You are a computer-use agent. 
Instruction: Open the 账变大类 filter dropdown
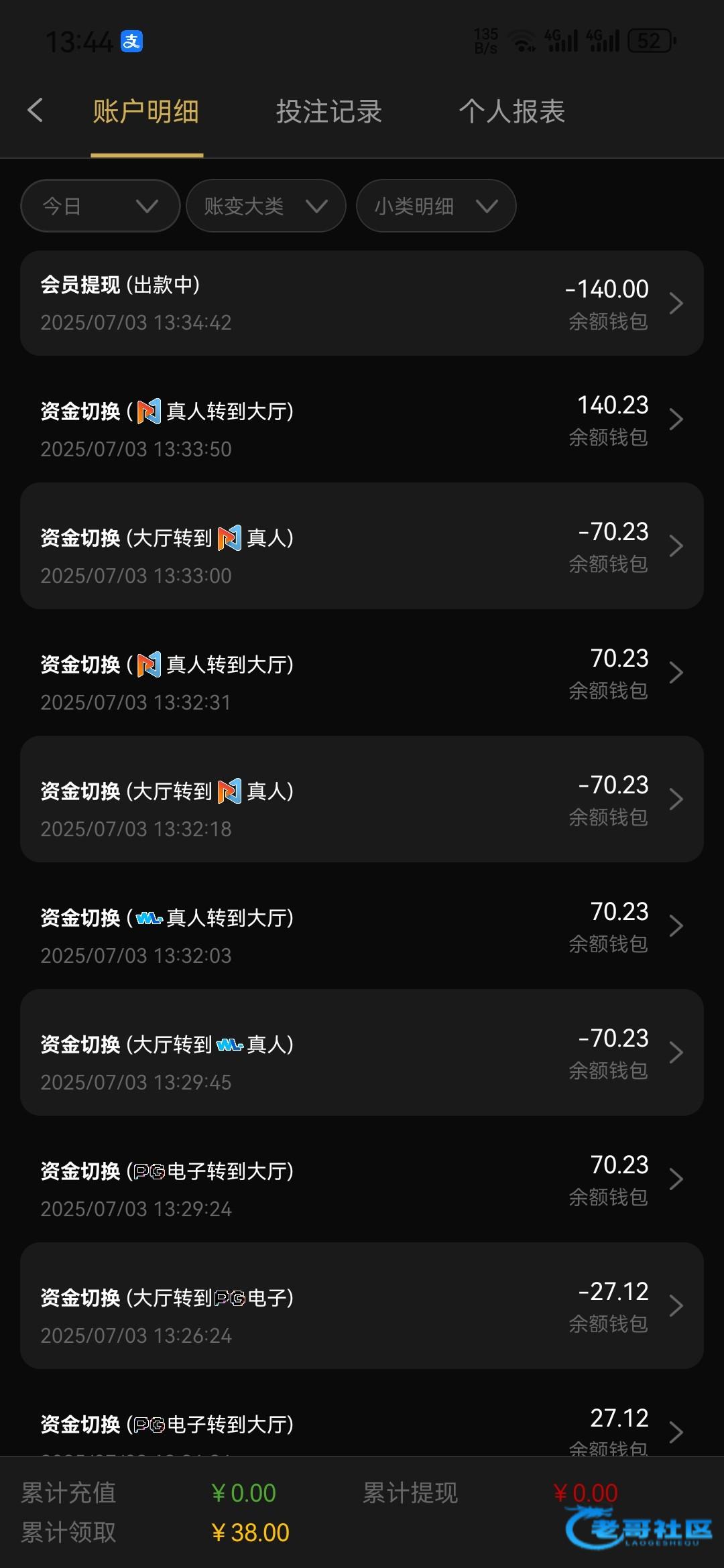[266, 206]
